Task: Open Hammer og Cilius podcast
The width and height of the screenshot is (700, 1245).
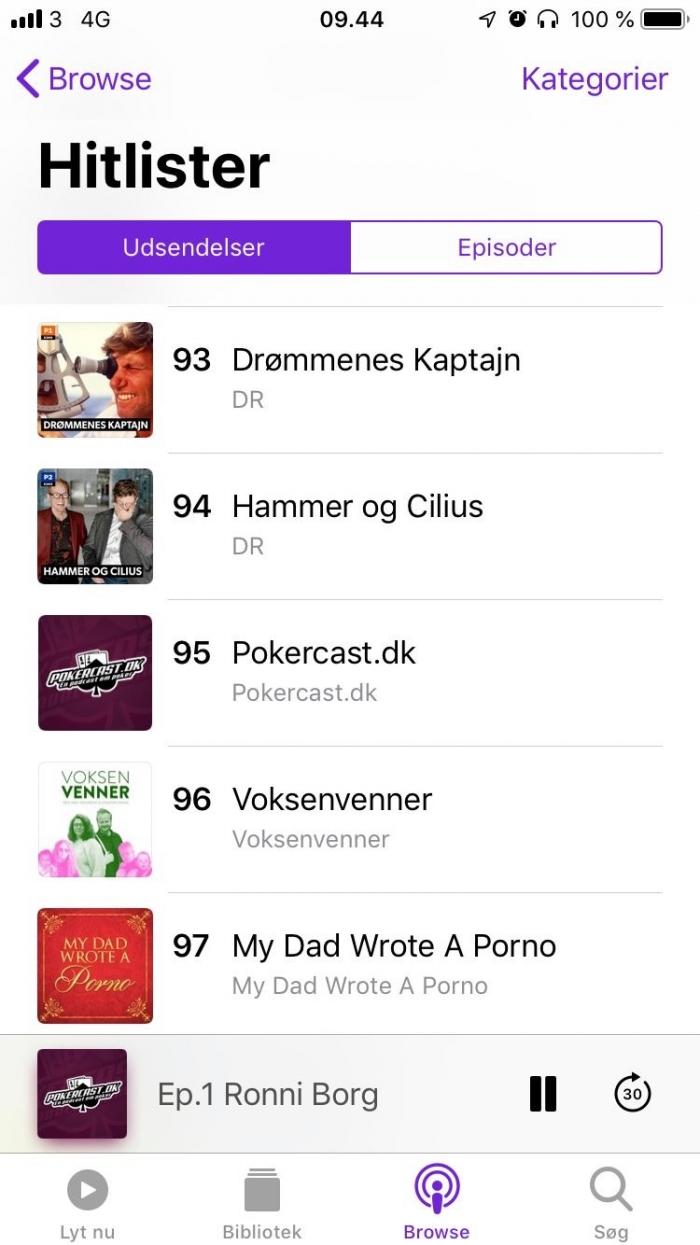Action: tap(357, 525)
